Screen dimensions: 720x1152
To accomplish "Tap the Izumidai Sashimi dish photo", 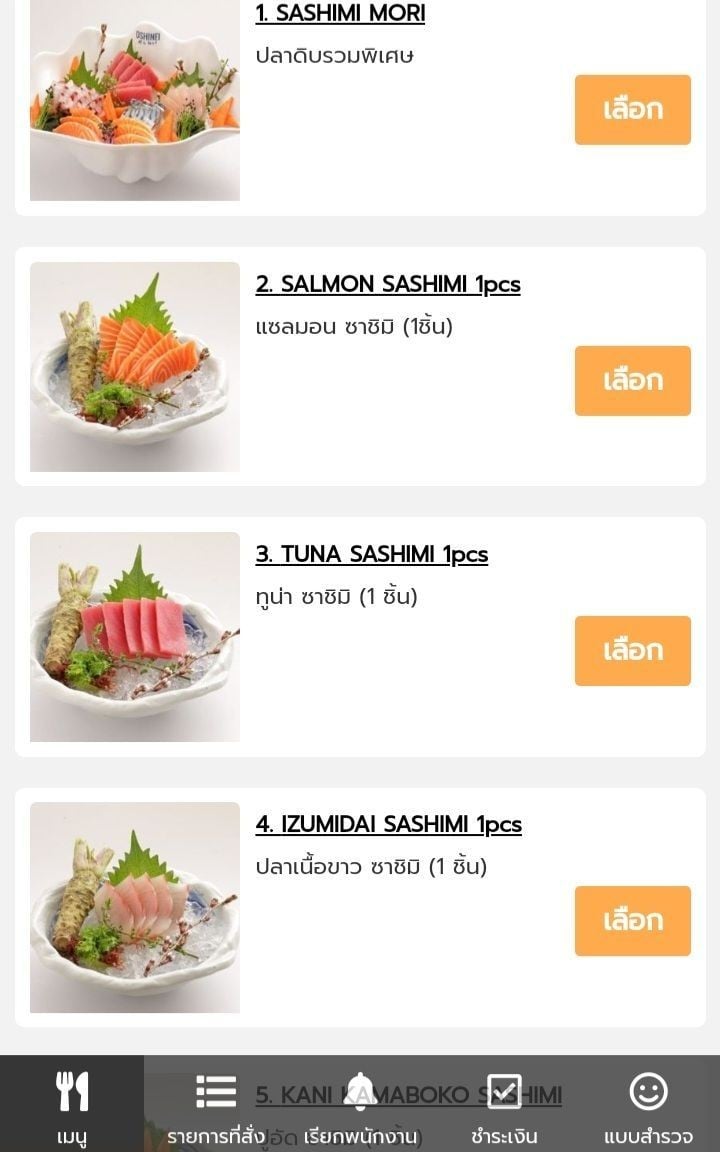I will [135, 907].
